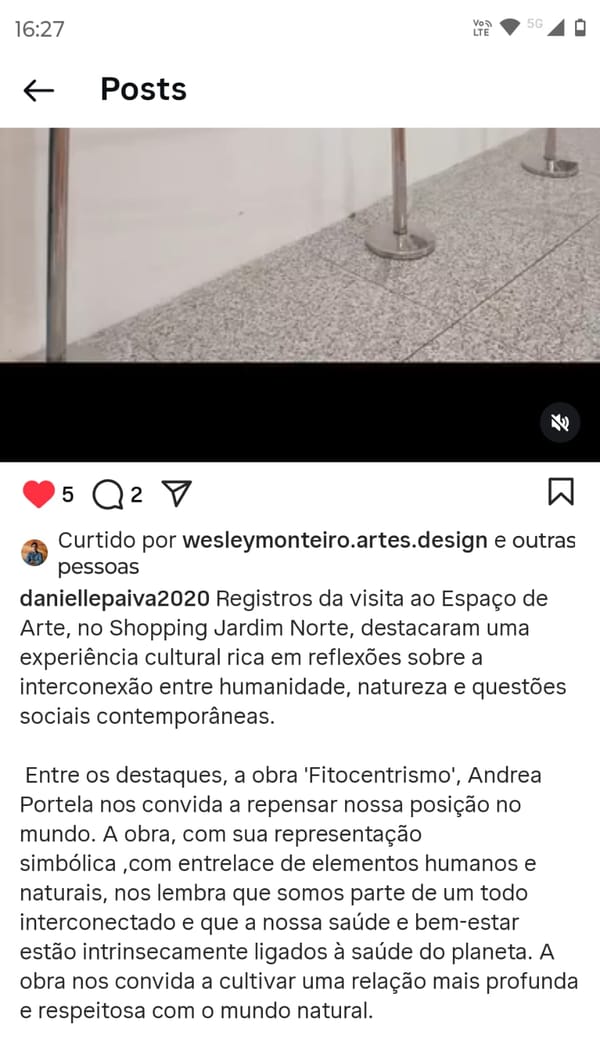This screenshot has height=1051, width=600.
Task: Share this post via paper plane
Action: coord(176,494)
